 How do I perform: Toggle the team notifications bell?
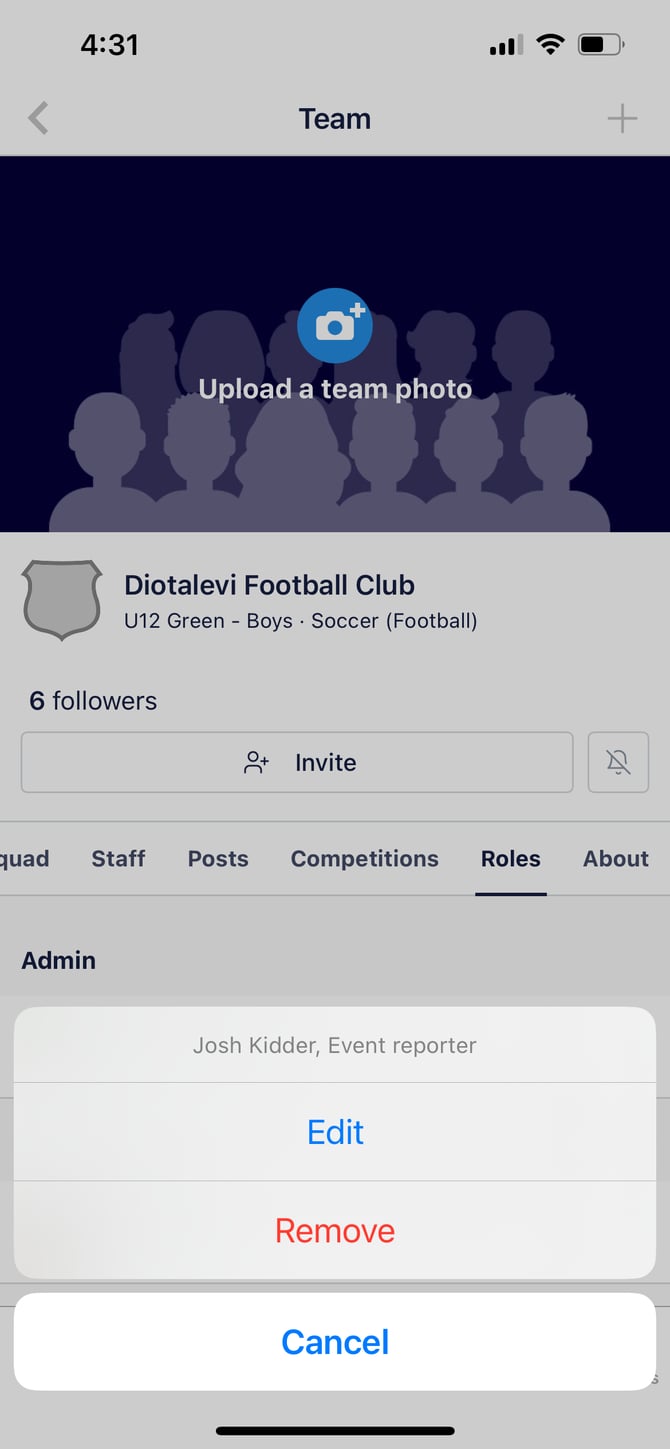point(618,763)
